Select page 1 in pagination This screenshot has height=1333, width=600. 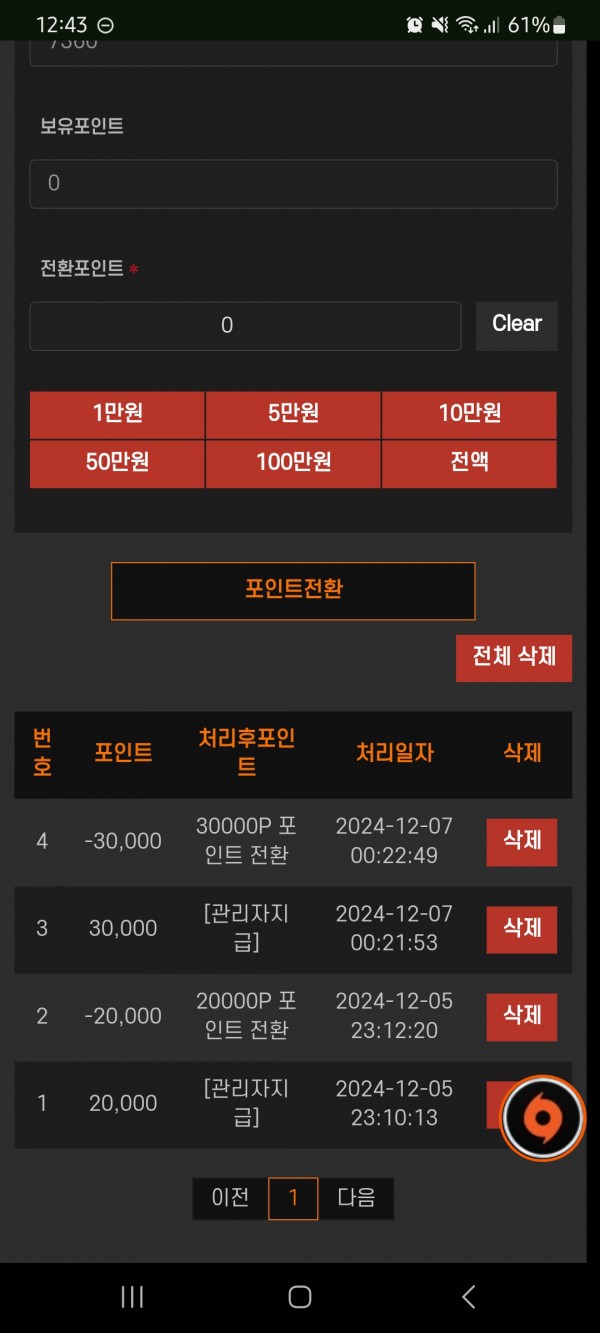293,1198
